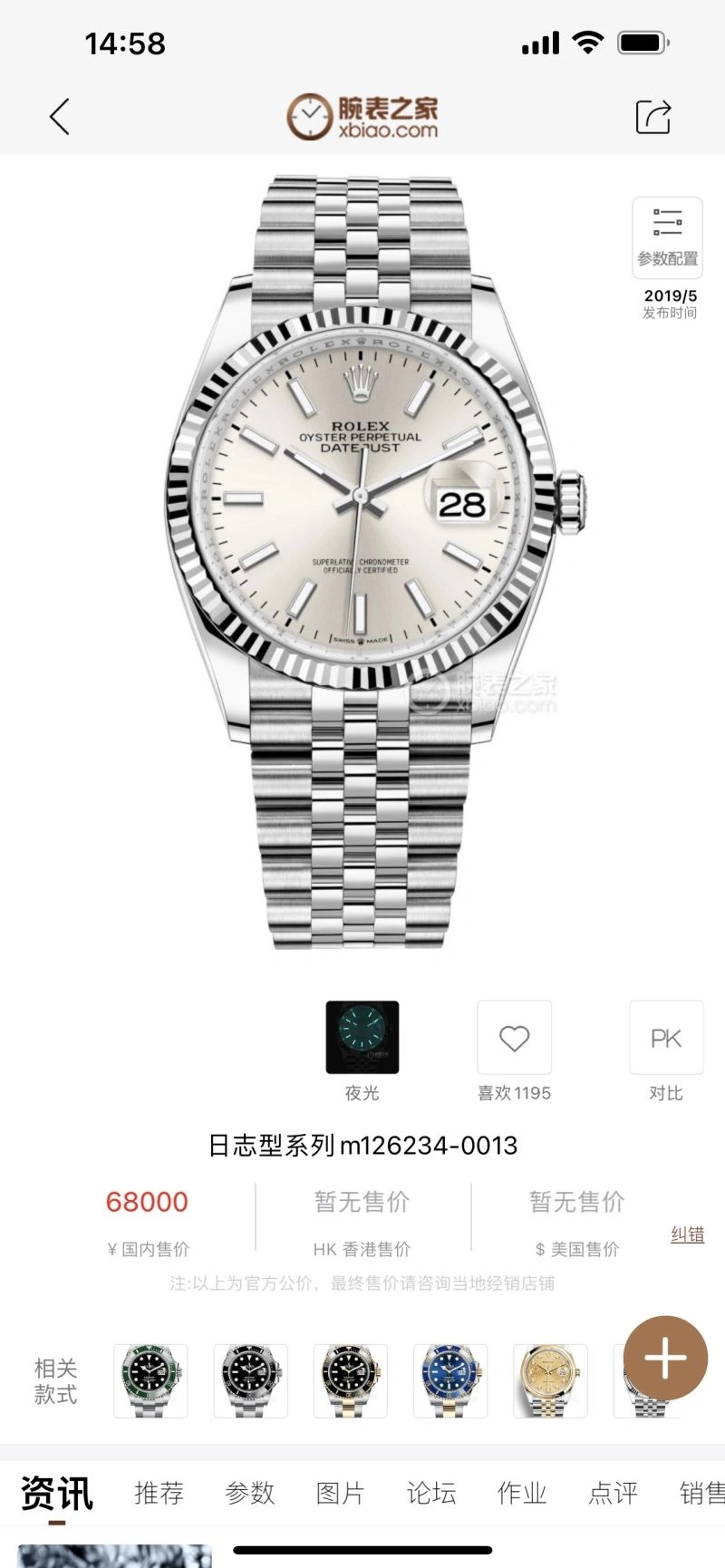Viewport: 725px width, 1568px height.
Task: Switch to the 图片 tab
Action: 340,1493
